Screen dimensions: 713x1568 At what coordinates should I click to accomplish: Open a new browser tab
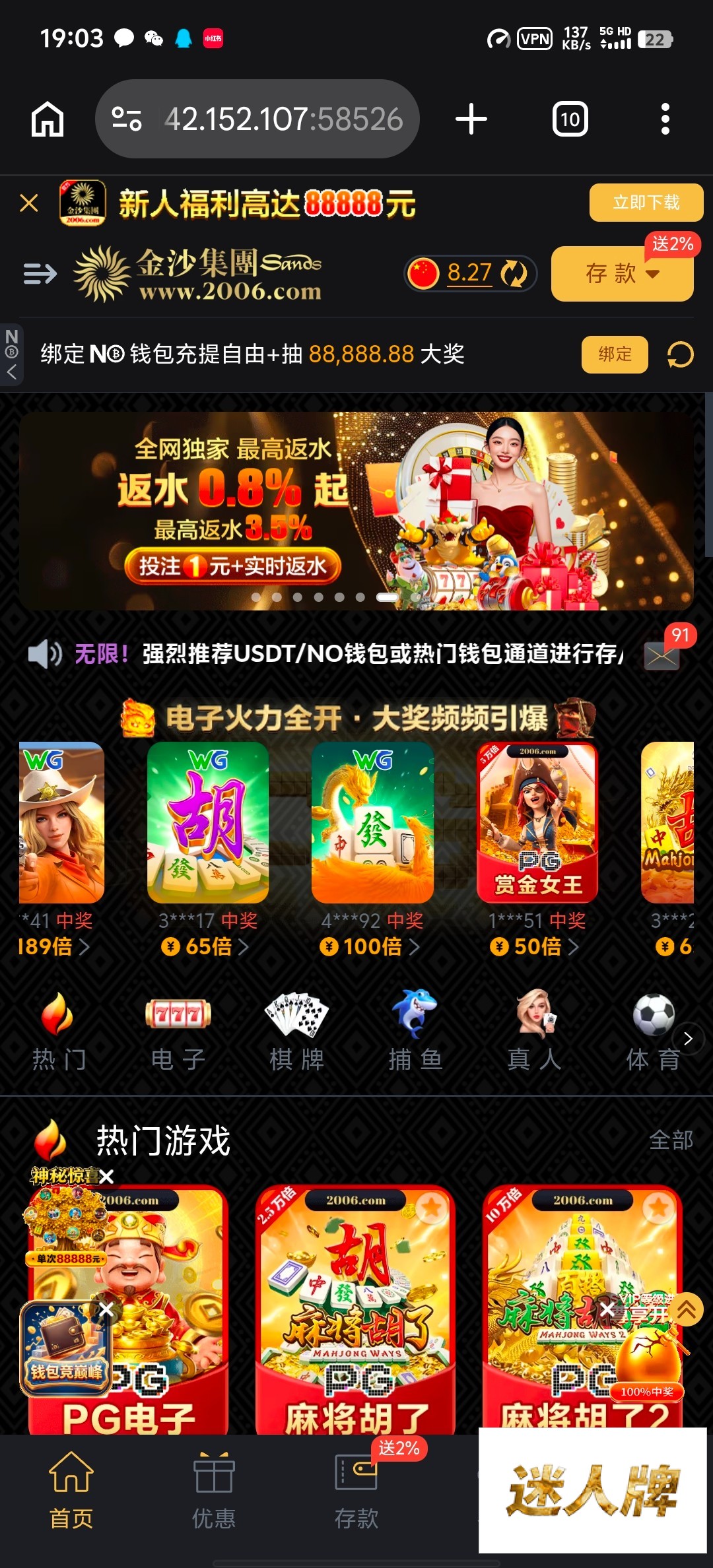[x=471, y=119]
